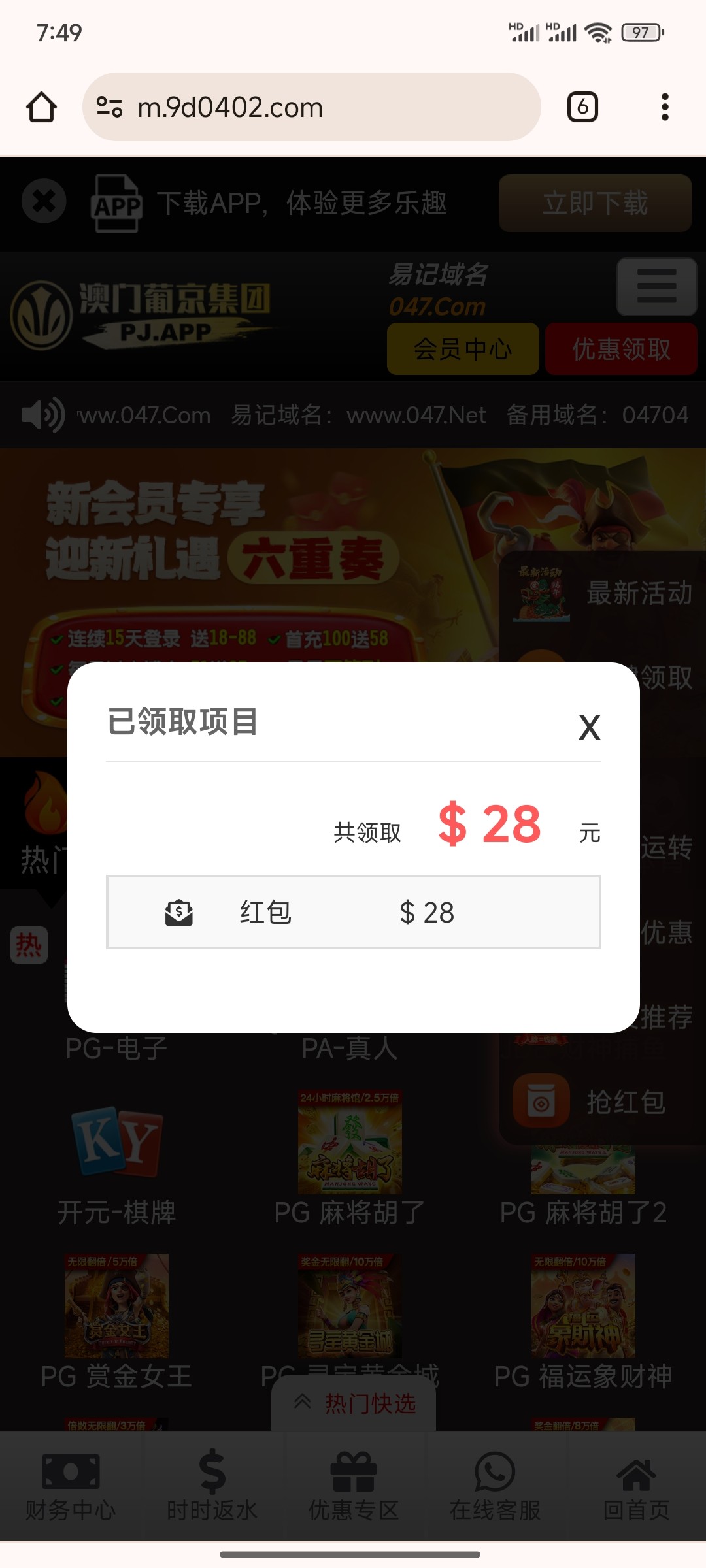706x1568 pixels.
Task: Tap the 优惠领取 button
Action: [621, 349]
